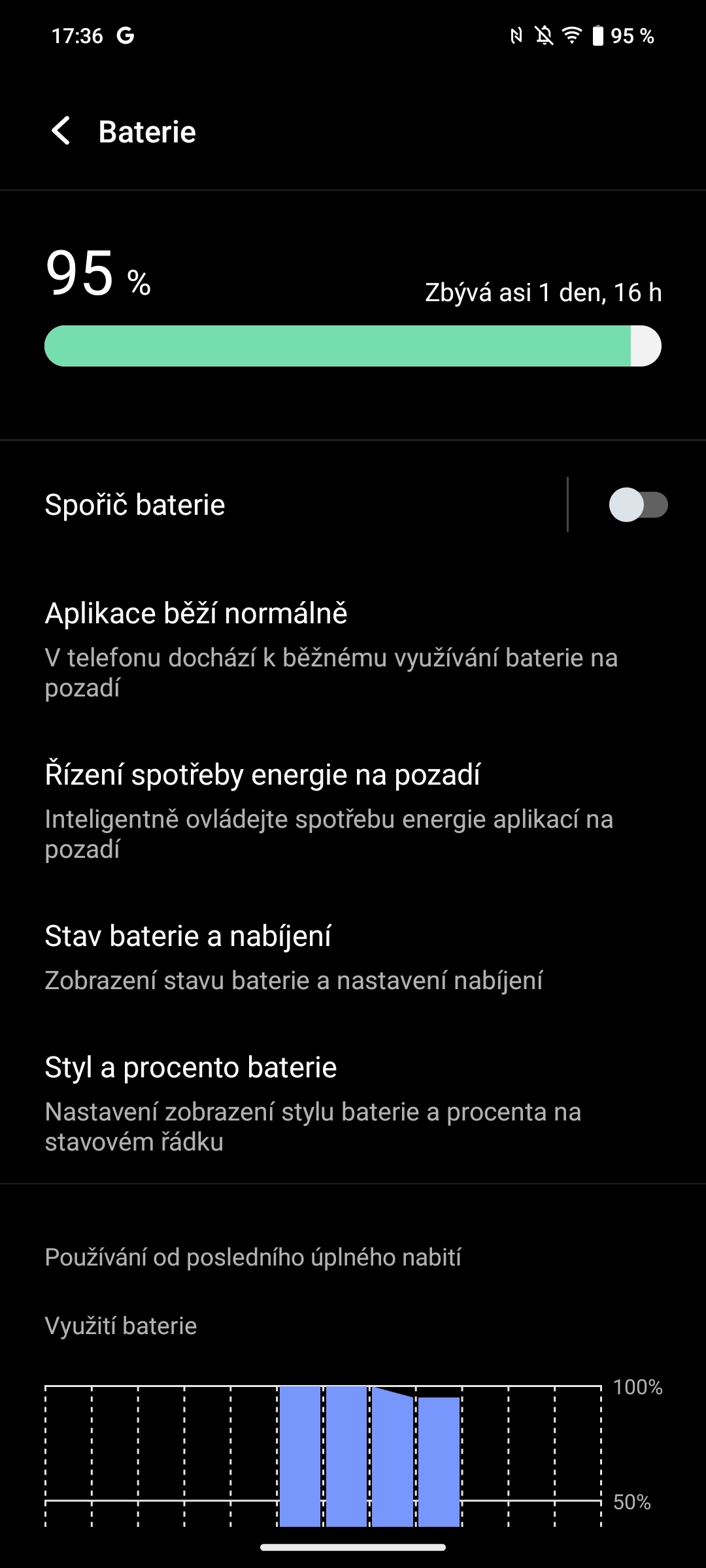Tap the Do Not Disturb icon

(545, 37)
